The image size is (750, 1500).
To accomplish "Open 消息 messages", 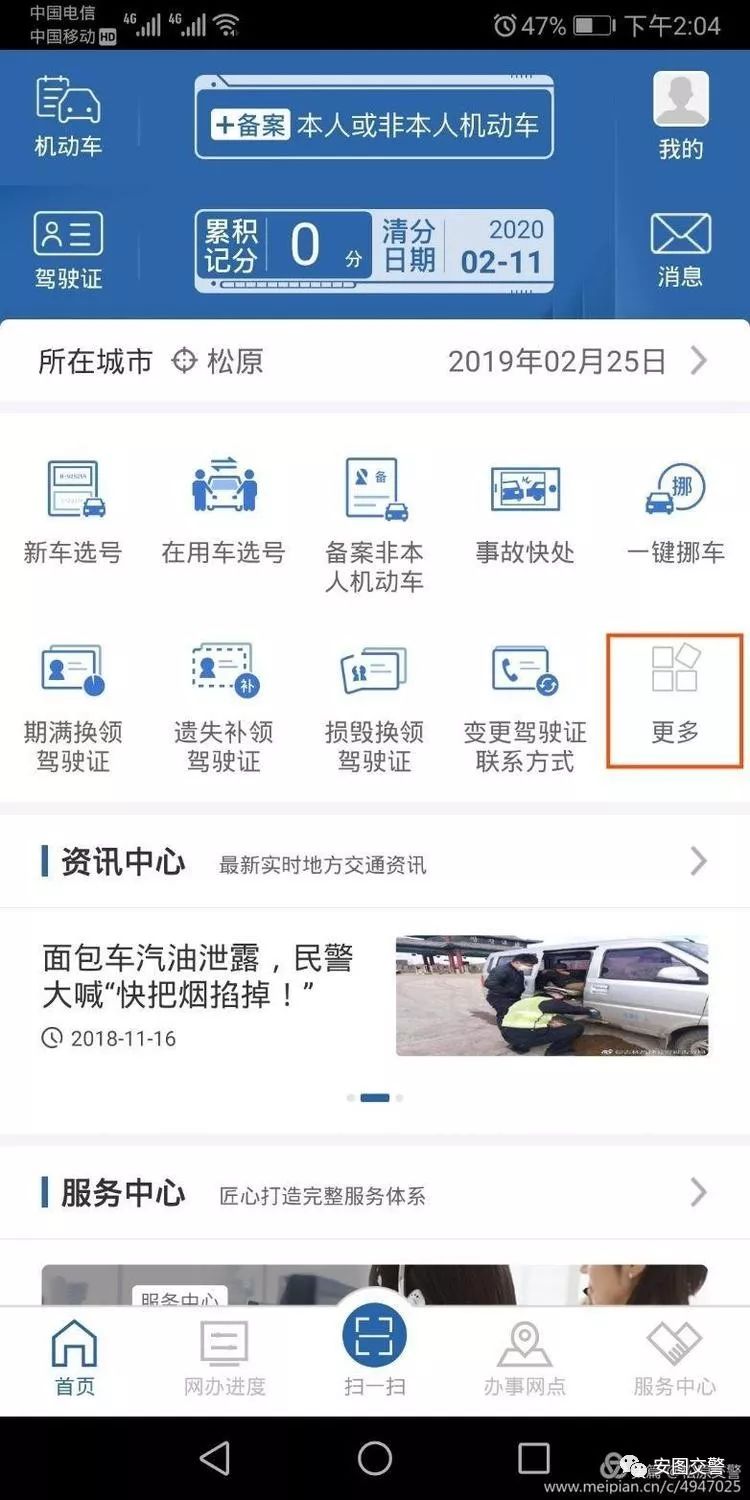I will point(681,245).
